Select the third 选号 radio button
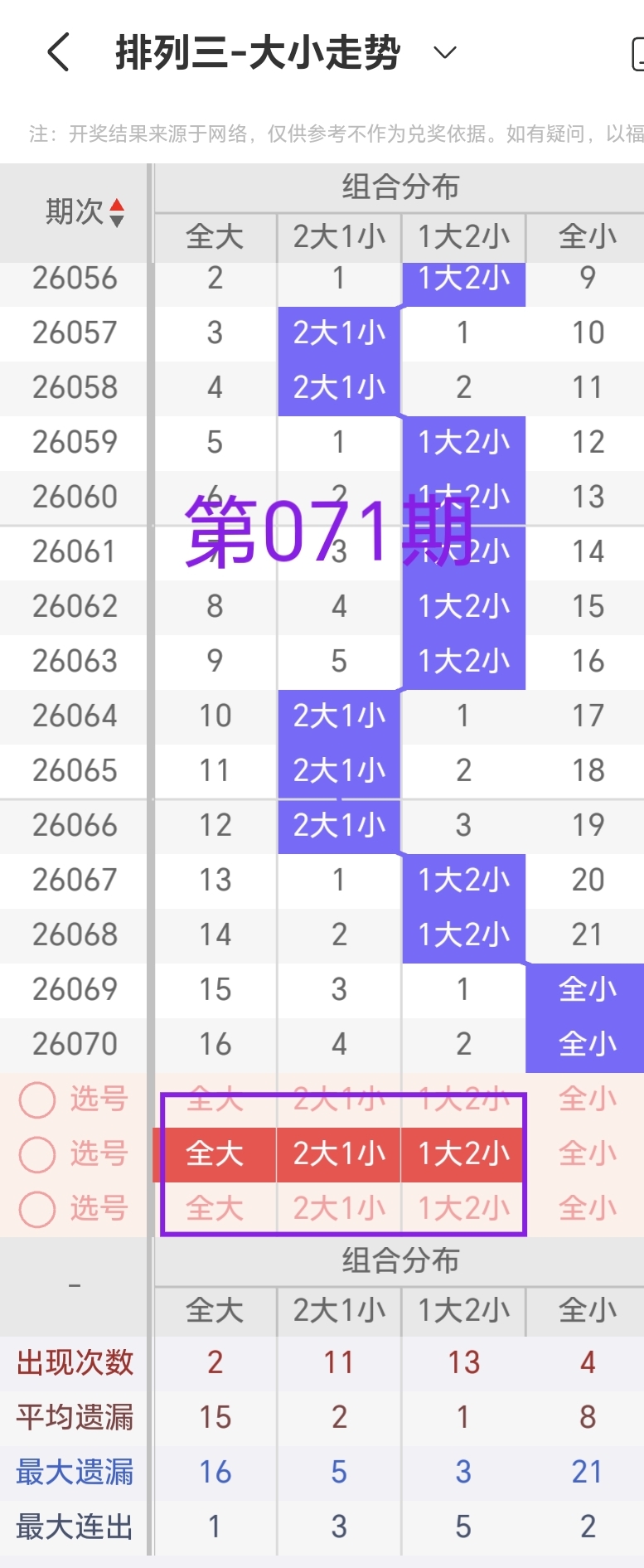The width and height of the screenshot is (644, 1568). [36, 1208]
